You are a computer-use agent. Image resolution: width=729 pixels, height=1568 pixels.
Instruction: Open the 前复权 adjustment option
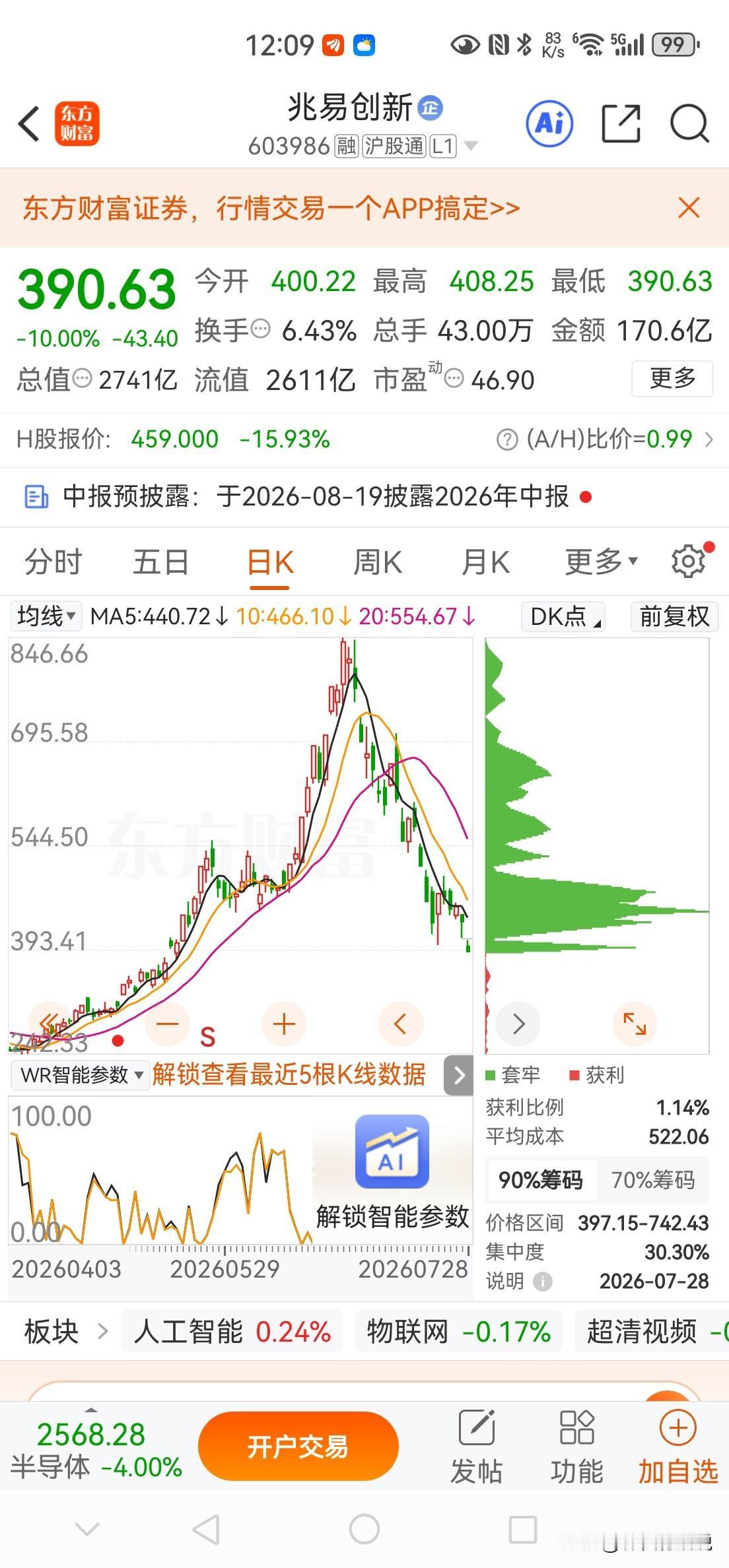tap(674, 616)
